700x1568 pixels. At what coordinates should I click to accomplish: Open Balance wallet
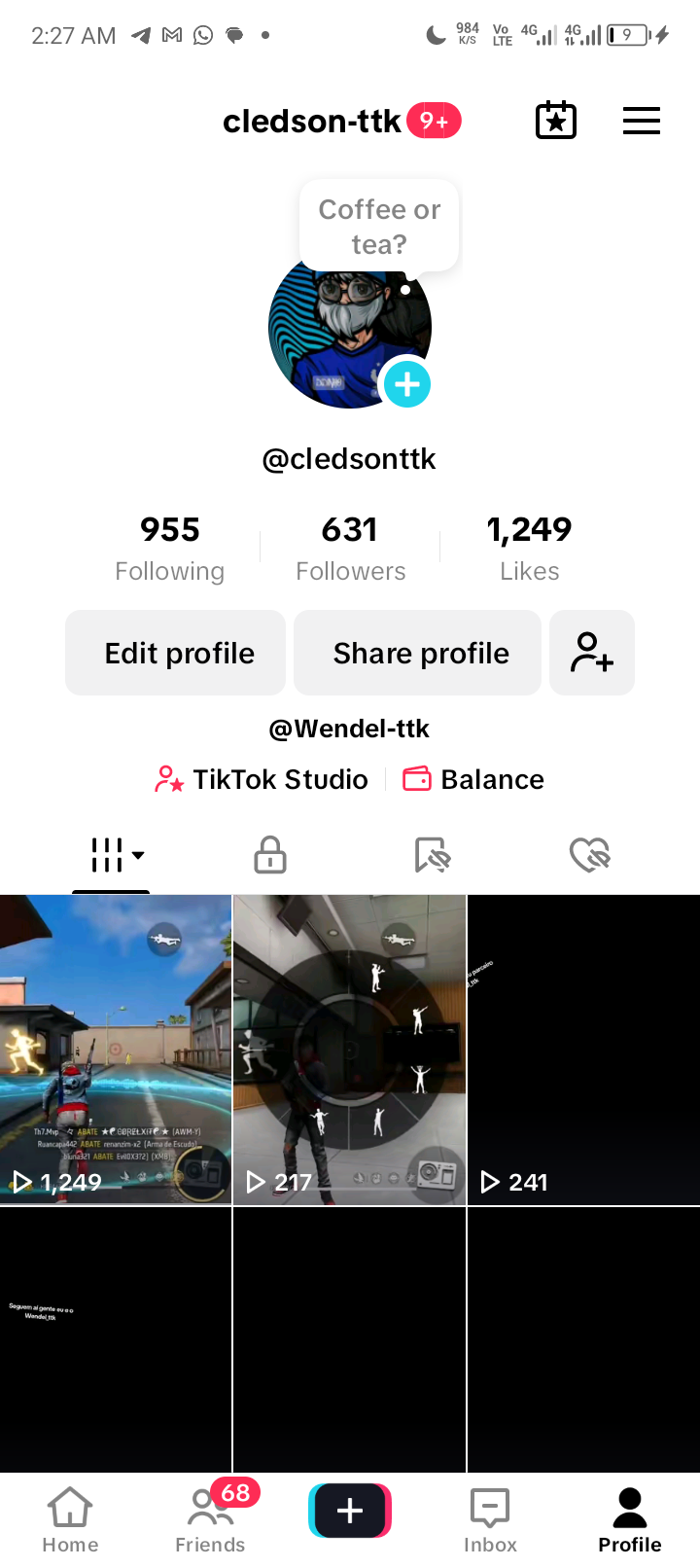[473, 779]
